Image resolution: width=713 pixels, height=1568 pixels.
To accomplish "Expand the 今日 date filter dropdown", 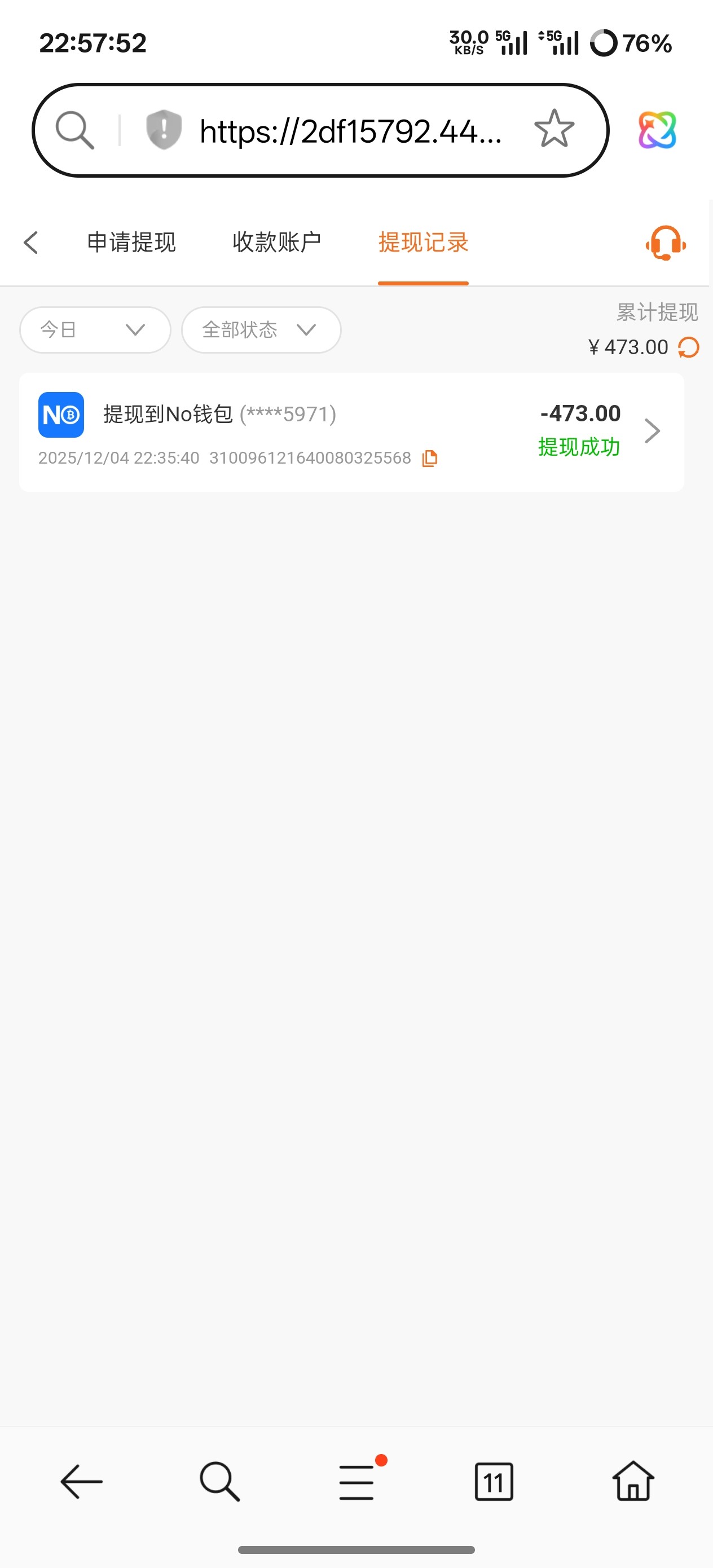I will click(94, 330).
